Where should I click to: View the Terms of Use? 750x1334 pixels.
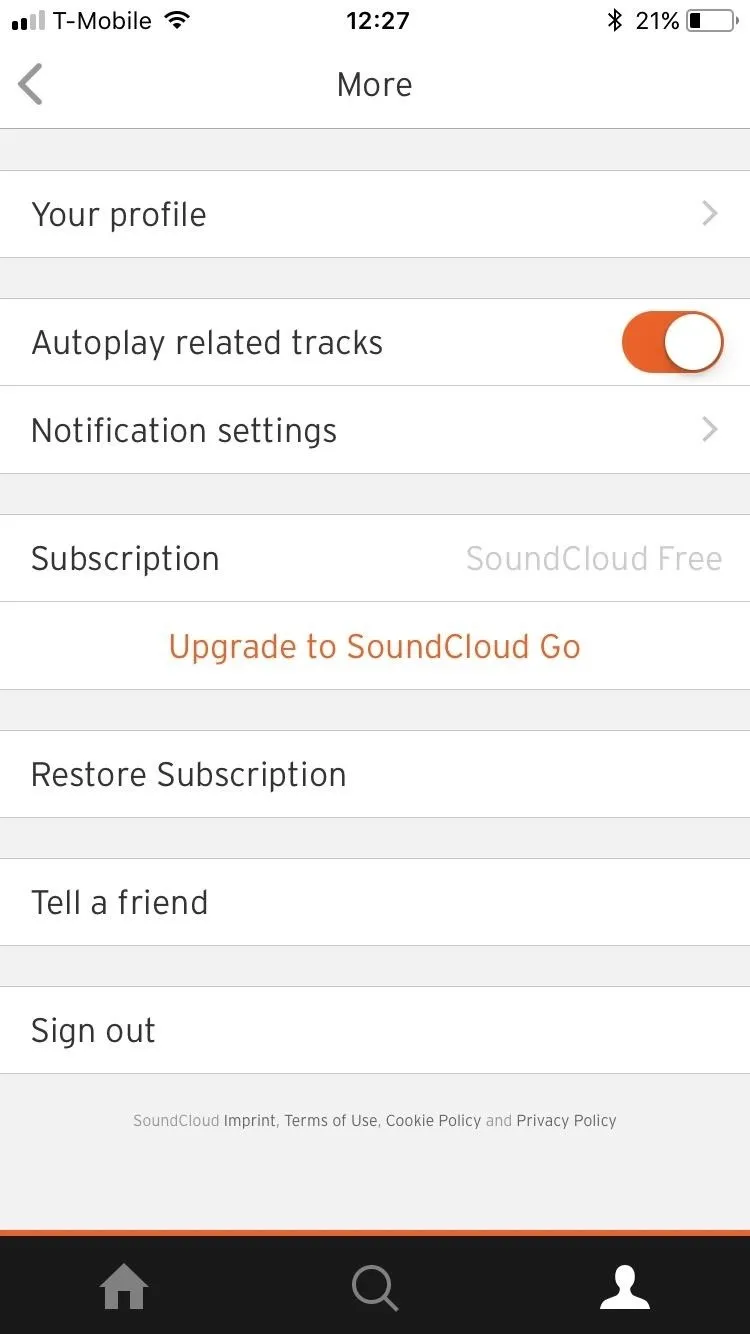331,1121
